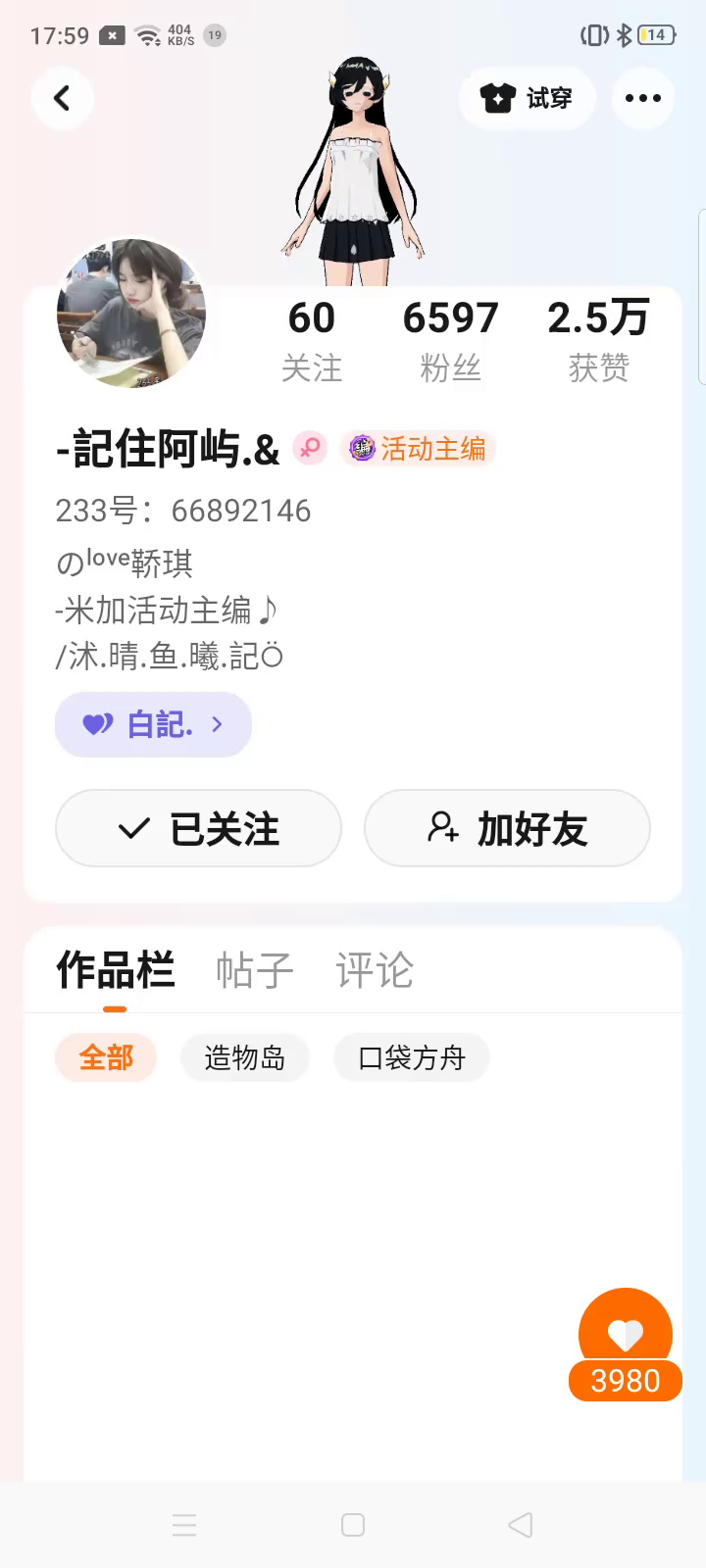Tap the system home button

(353, 1525)
